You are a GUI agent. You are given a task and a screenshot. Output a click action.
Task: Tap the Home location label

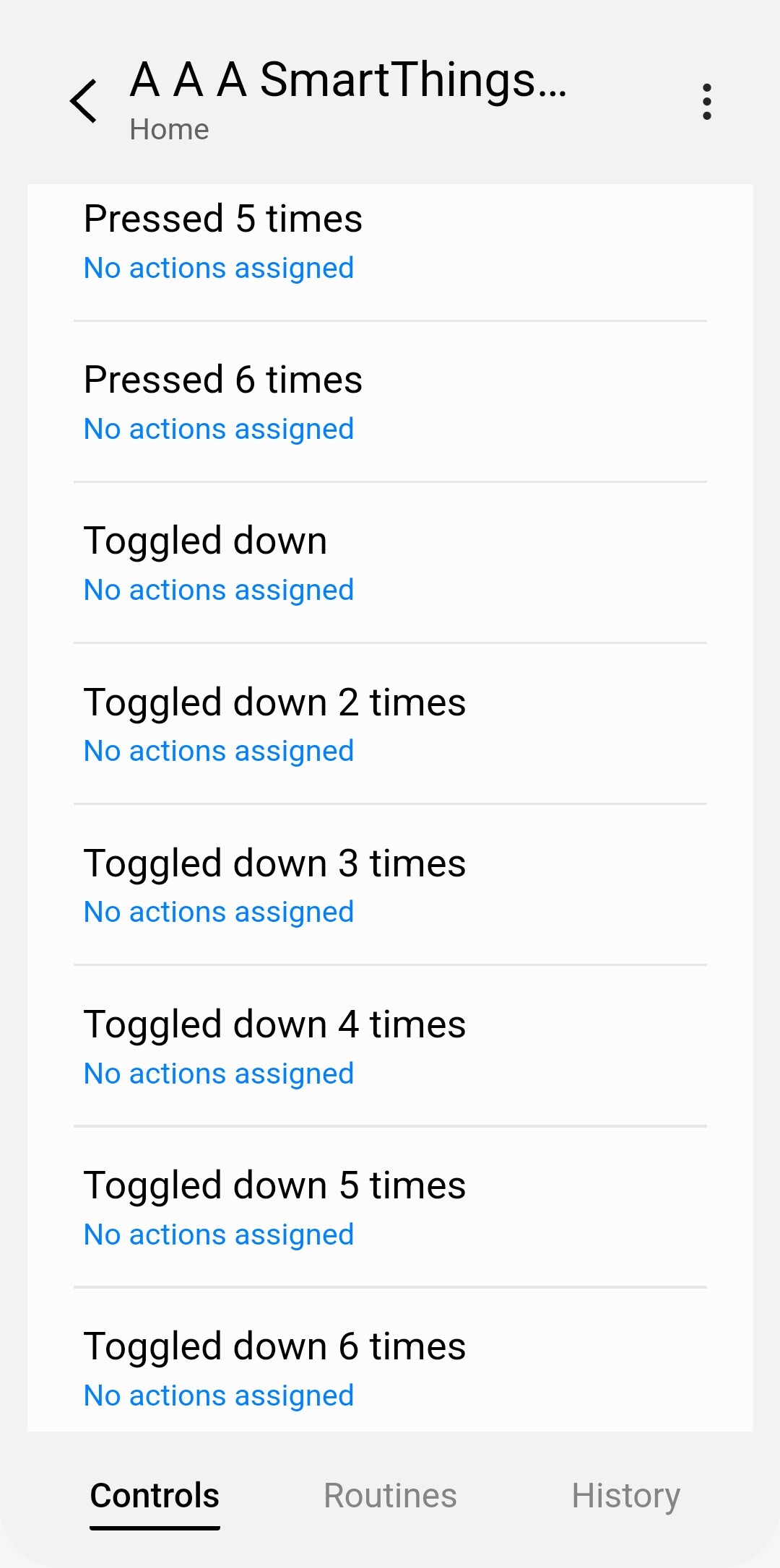170,130
